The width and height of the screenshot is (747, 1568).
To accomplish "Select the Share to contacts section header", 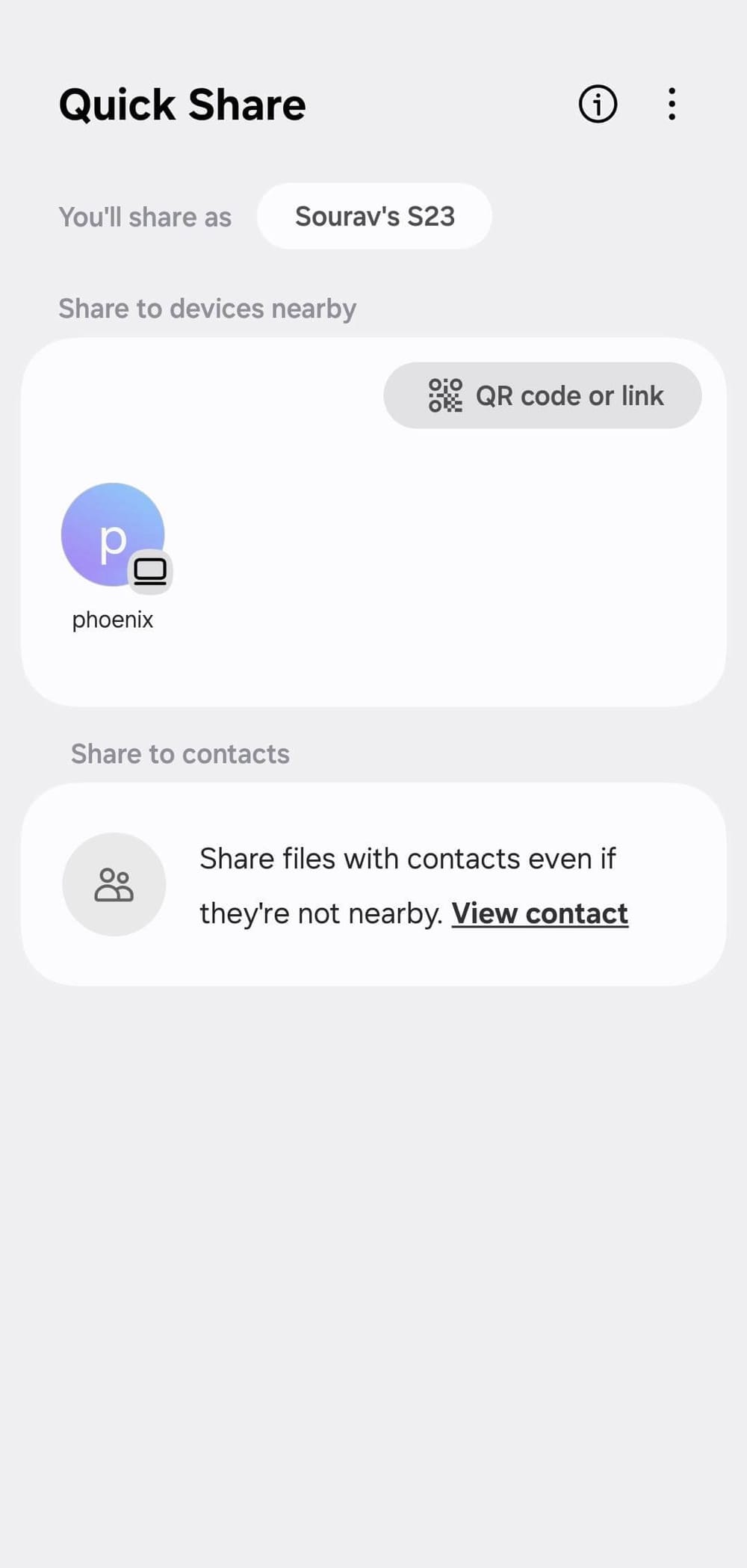I will click(x=180, y=753).
